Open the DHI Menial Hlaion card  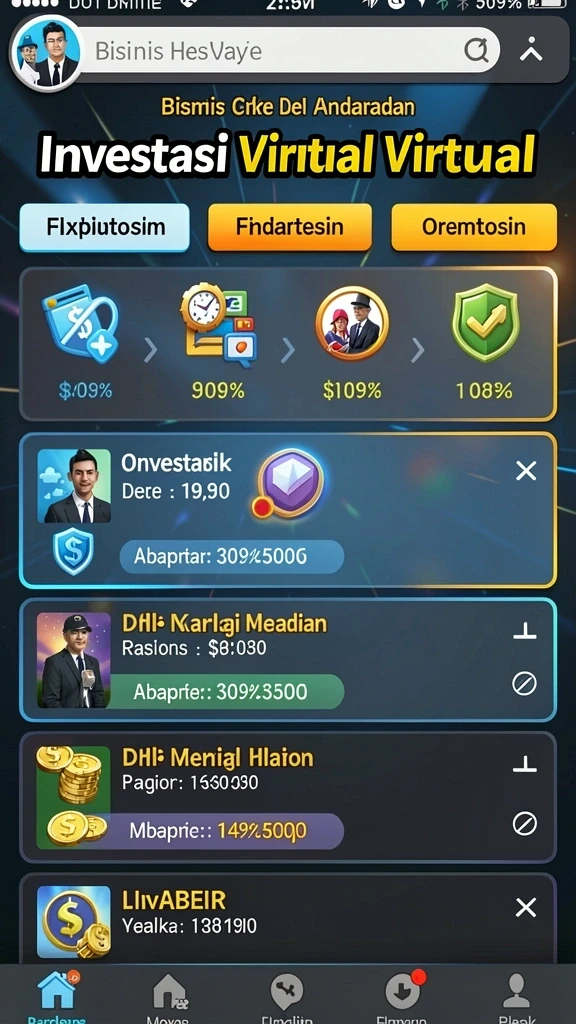pos(288,797)
